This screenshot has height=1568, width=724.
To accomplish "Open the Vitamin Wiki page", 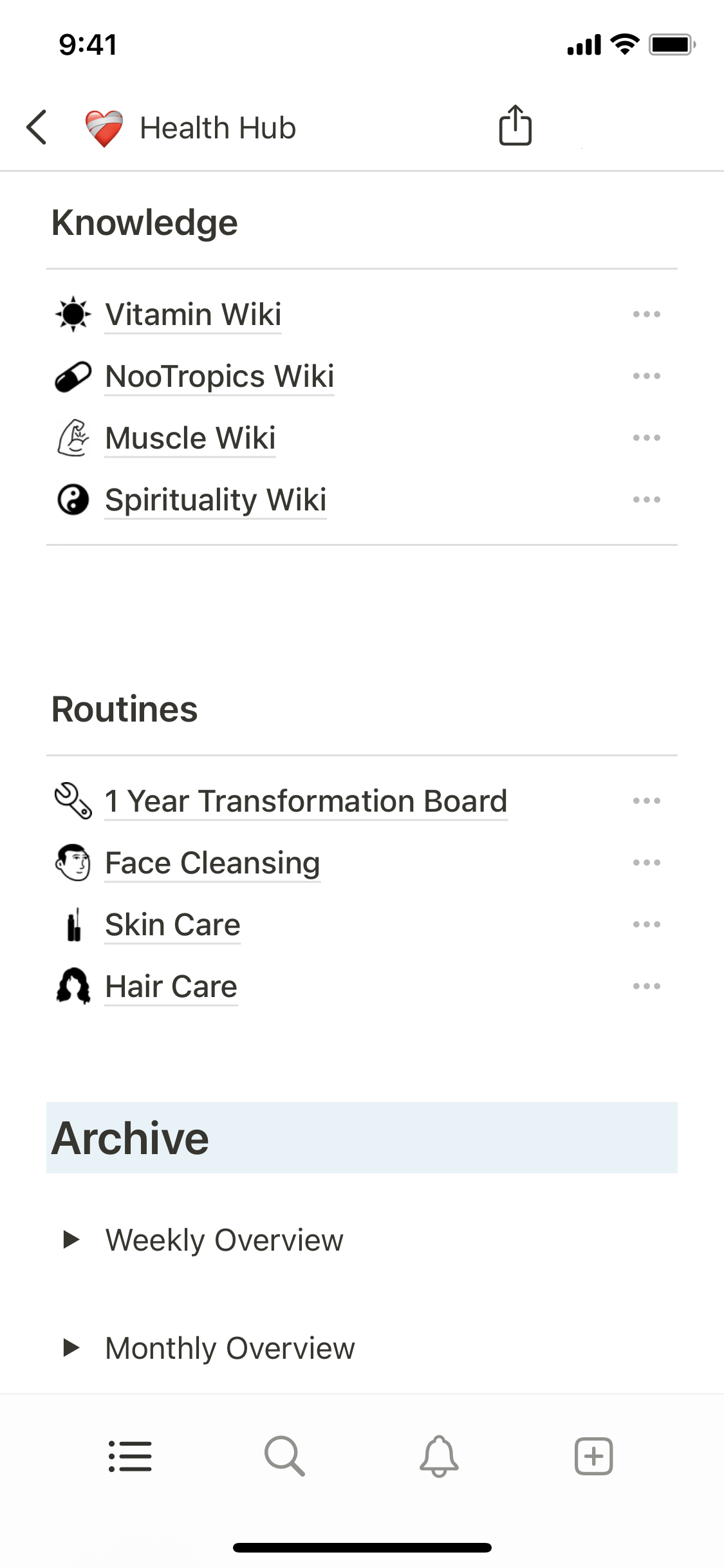I will click(193, 315).
